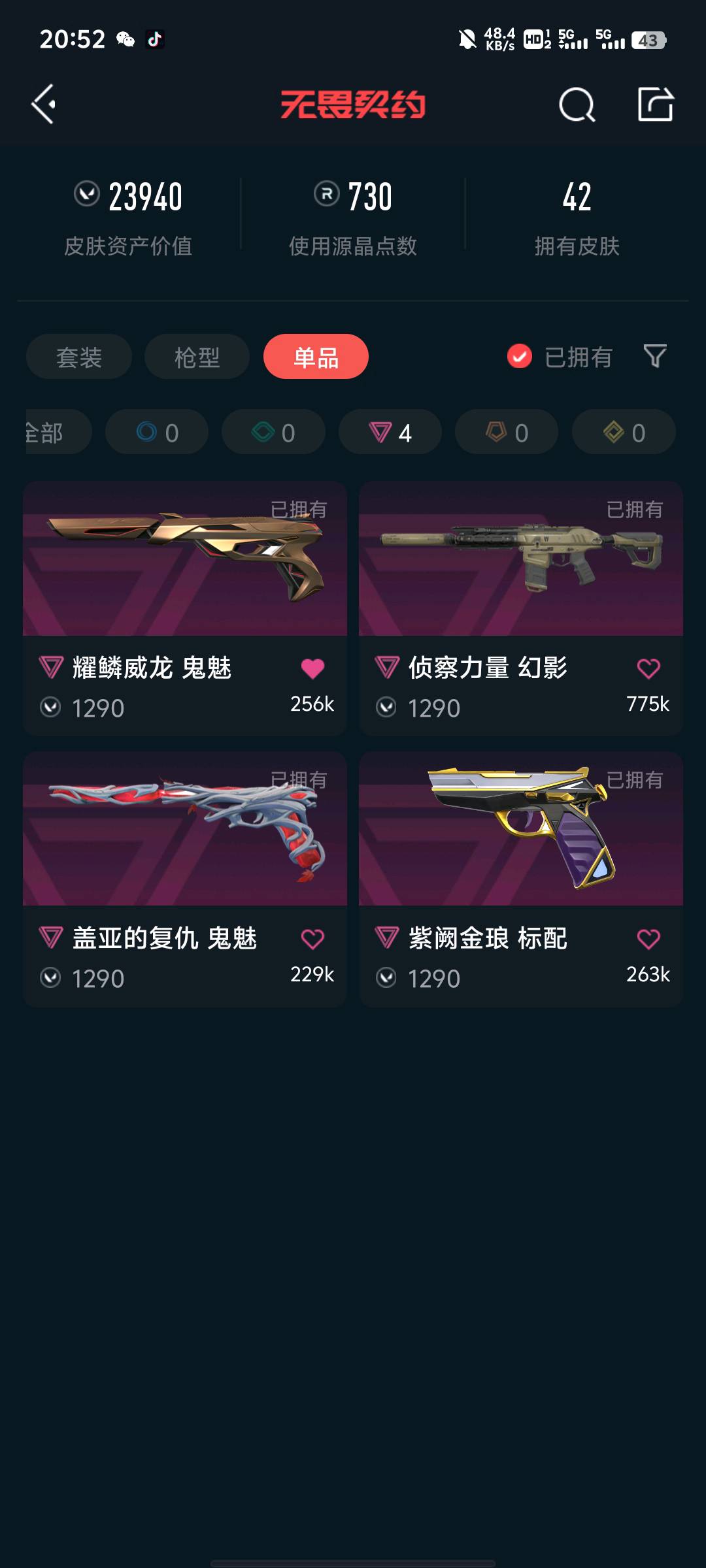Like the 侦察力量 幻影 skin

(648, 668)
